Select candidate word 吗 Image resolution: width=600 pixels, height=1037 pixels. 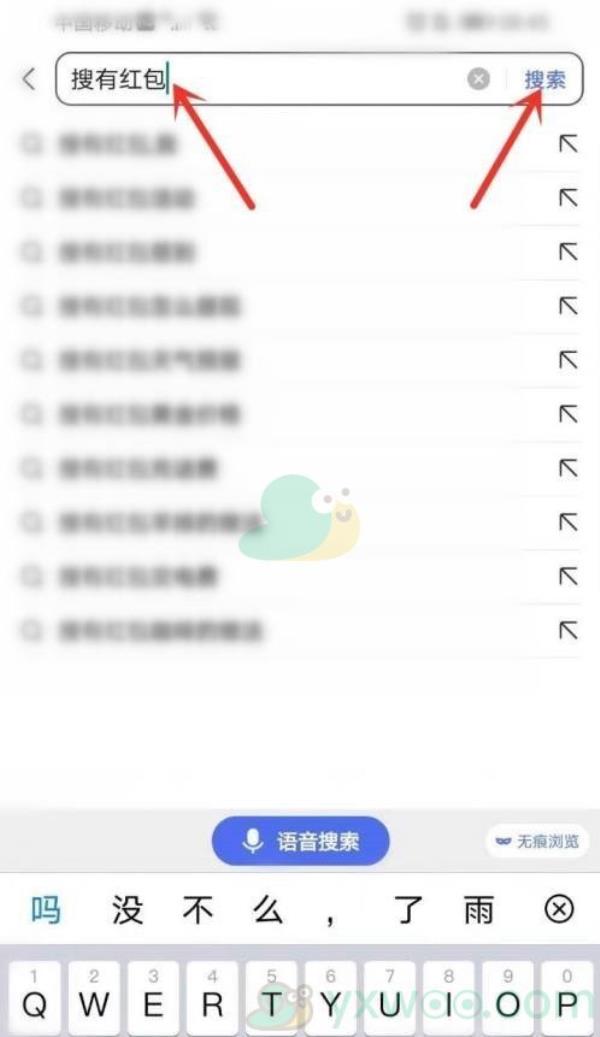[45, 909]
